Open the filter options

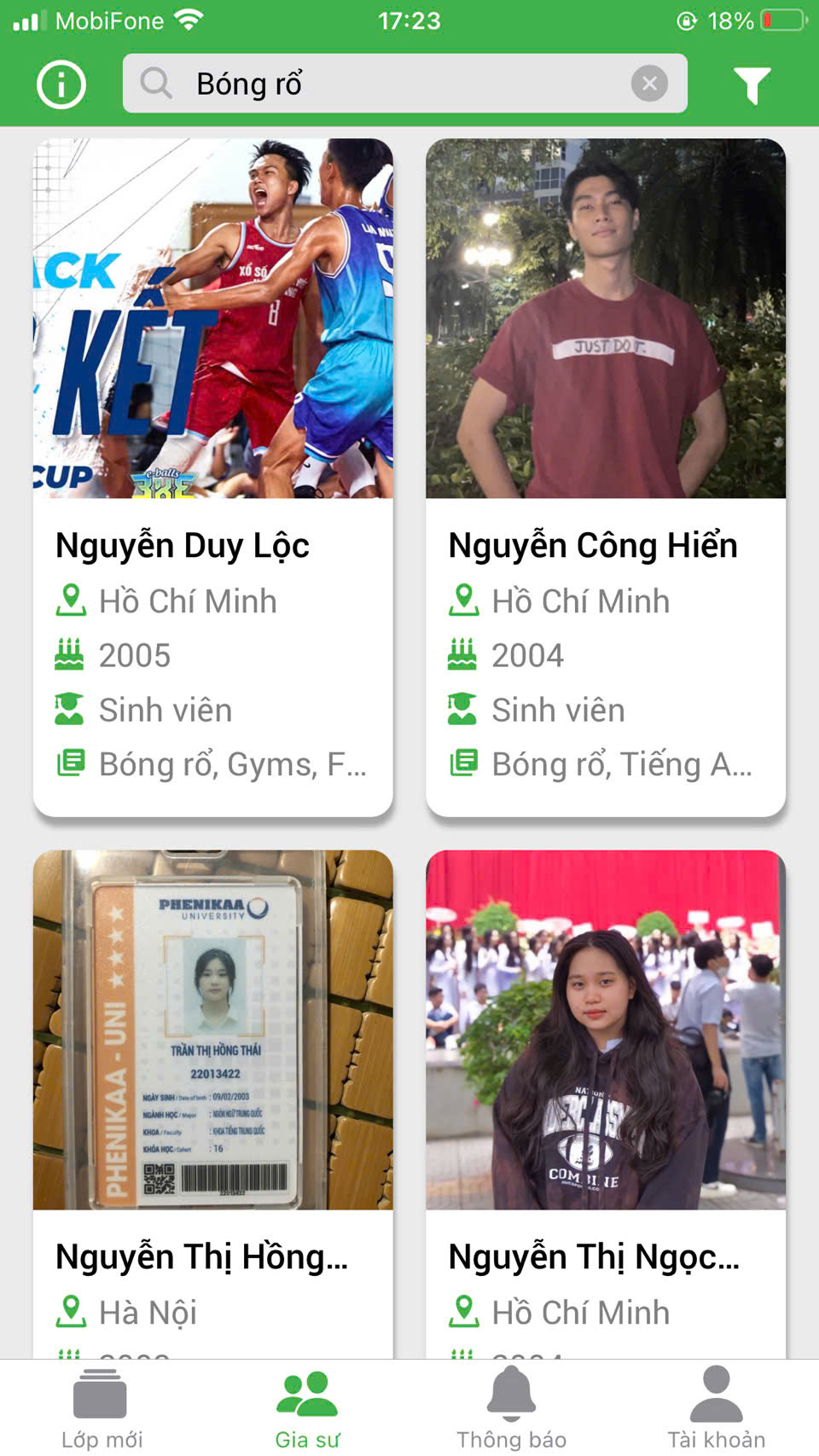coord(752,84)
